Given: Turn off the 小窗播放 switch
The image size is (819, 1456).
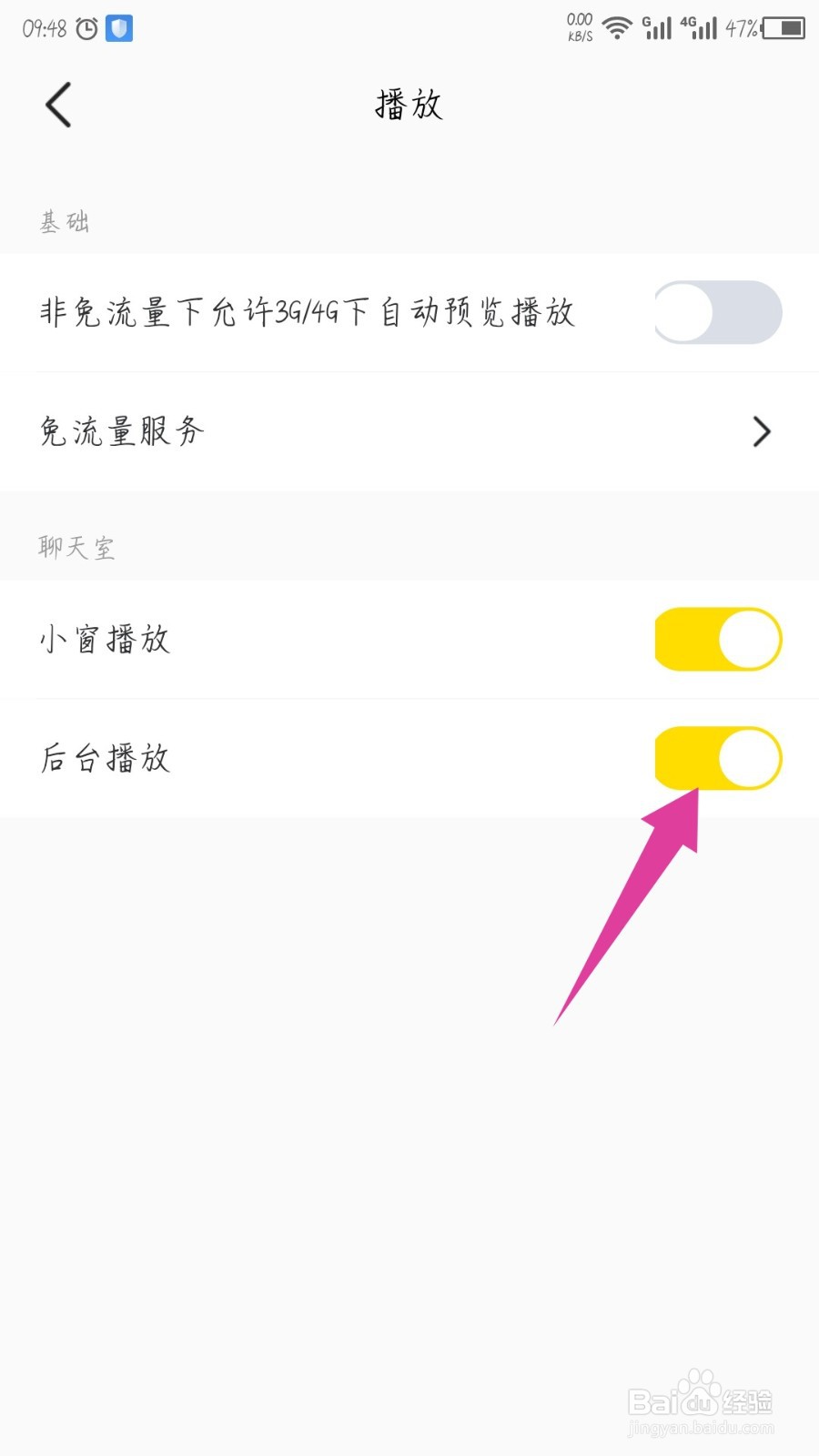Looking at the screenshot, I should tap(718, 640).
